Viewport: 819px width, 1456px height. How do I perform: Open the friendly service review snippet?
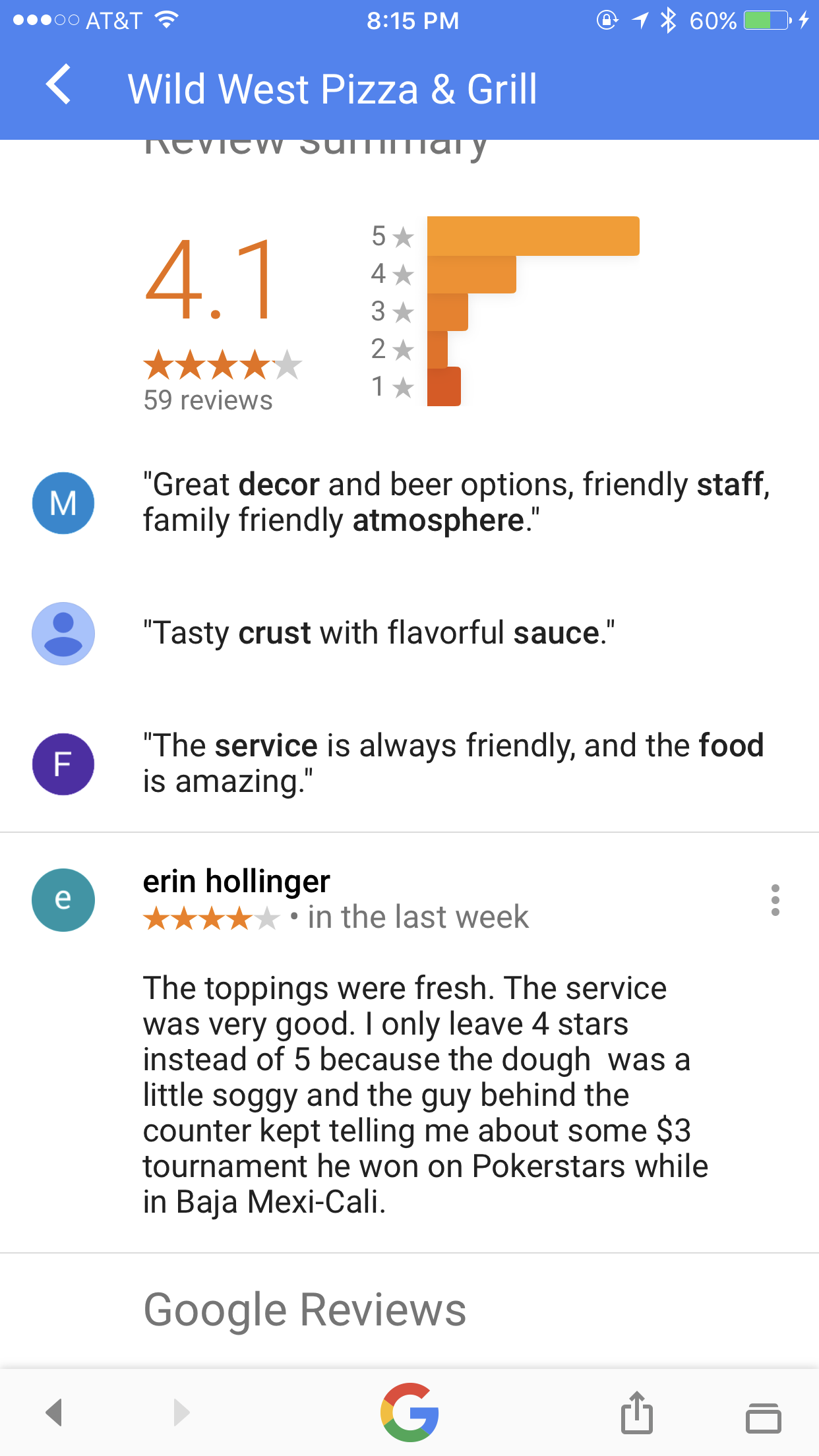(454, 764)
